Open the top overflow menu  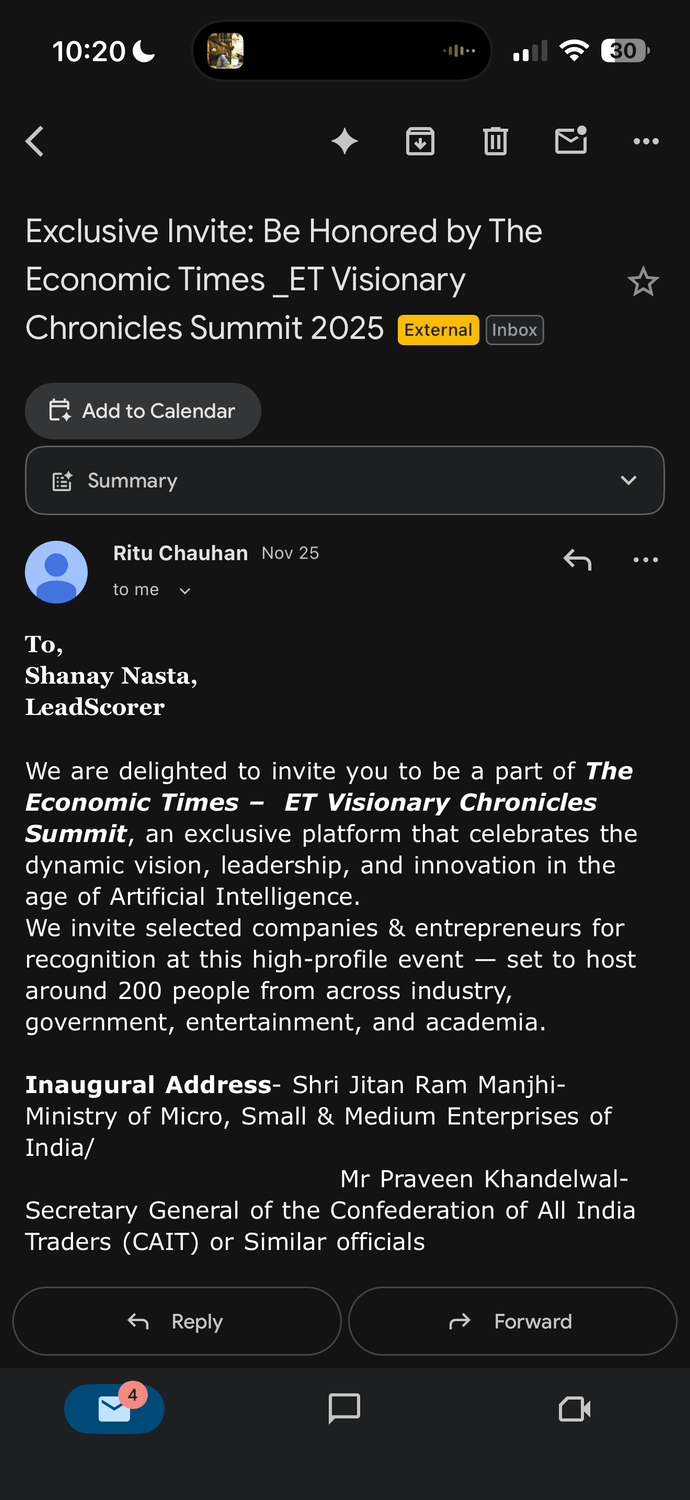tap(646, 142)
